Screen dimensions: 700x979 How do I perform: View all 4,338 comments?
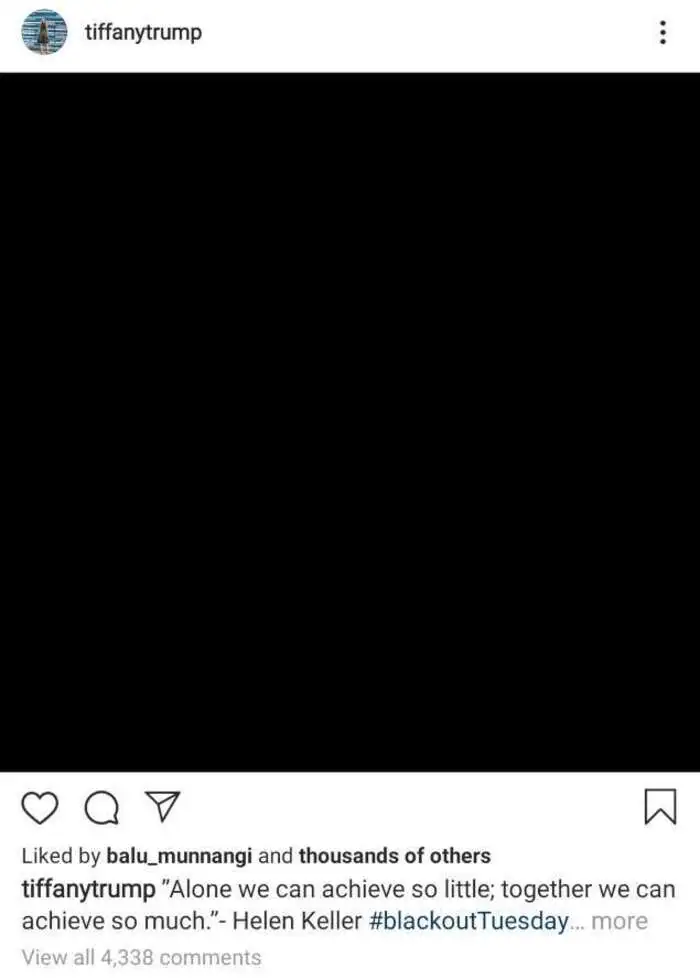pos(141,957)
